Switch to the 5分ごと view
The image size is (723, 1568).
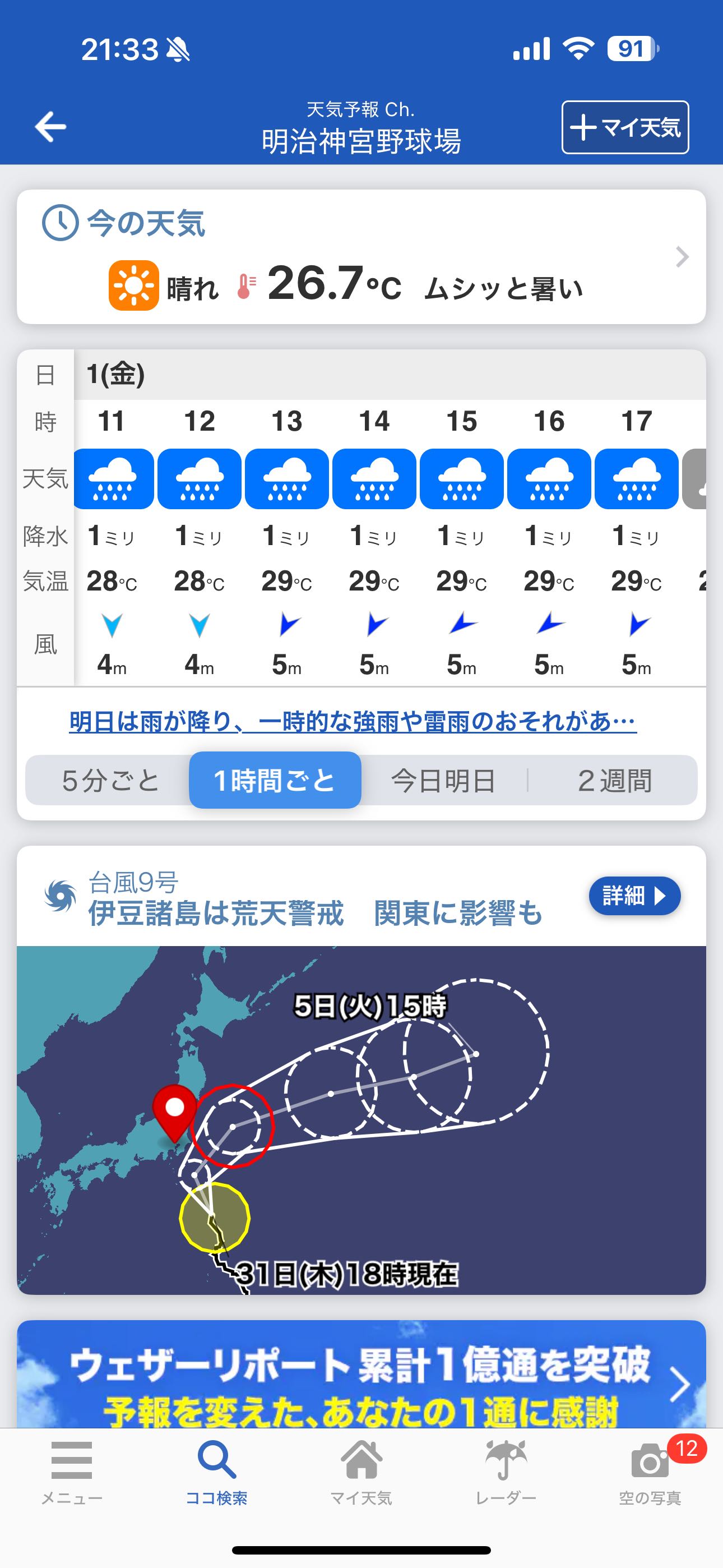pyautogui.click(x=110, y=780)
